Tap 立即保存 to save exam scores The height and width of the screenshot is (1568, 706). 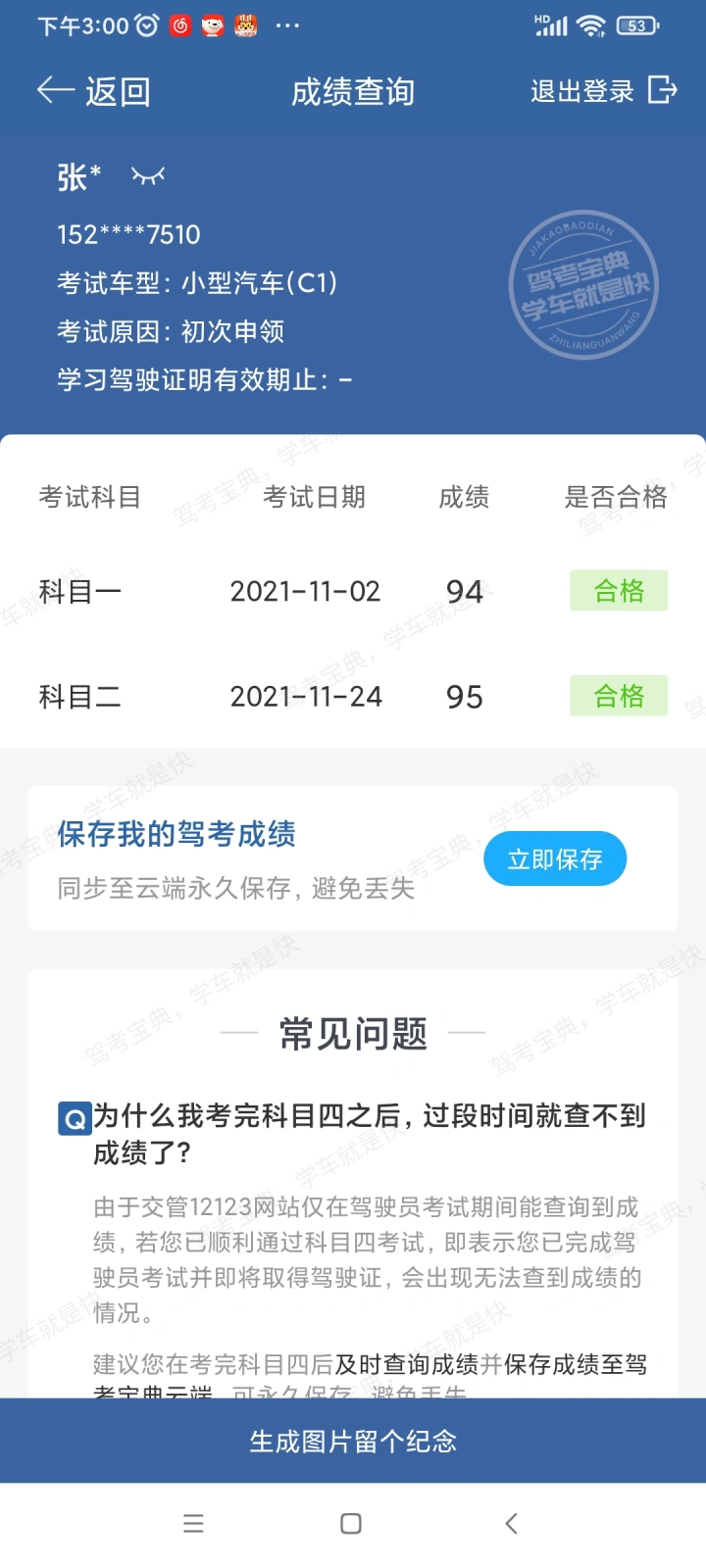(555, 858)
